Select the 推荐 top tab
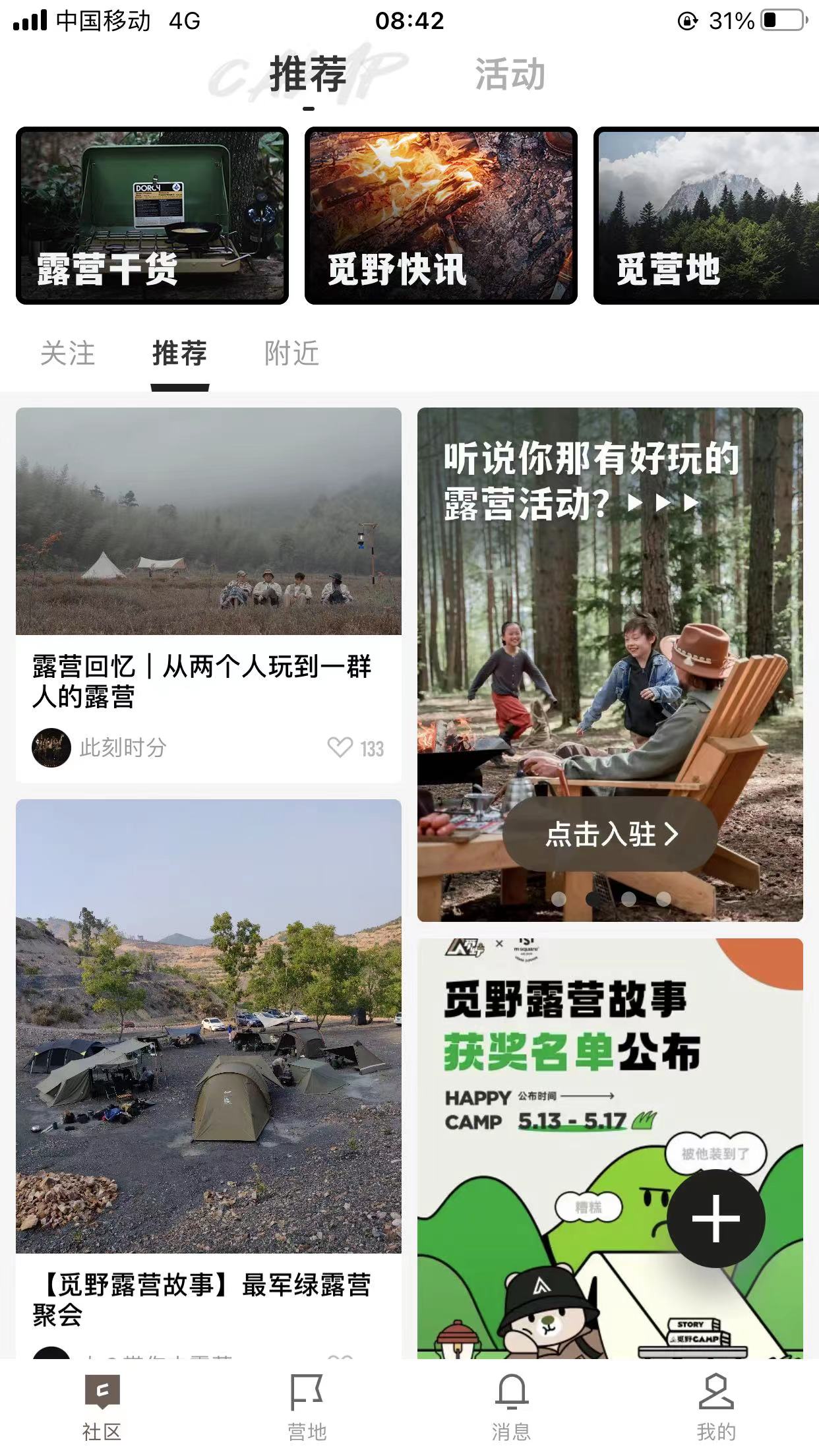Viewport: 819px width, 1456px height. pos(308,74)
